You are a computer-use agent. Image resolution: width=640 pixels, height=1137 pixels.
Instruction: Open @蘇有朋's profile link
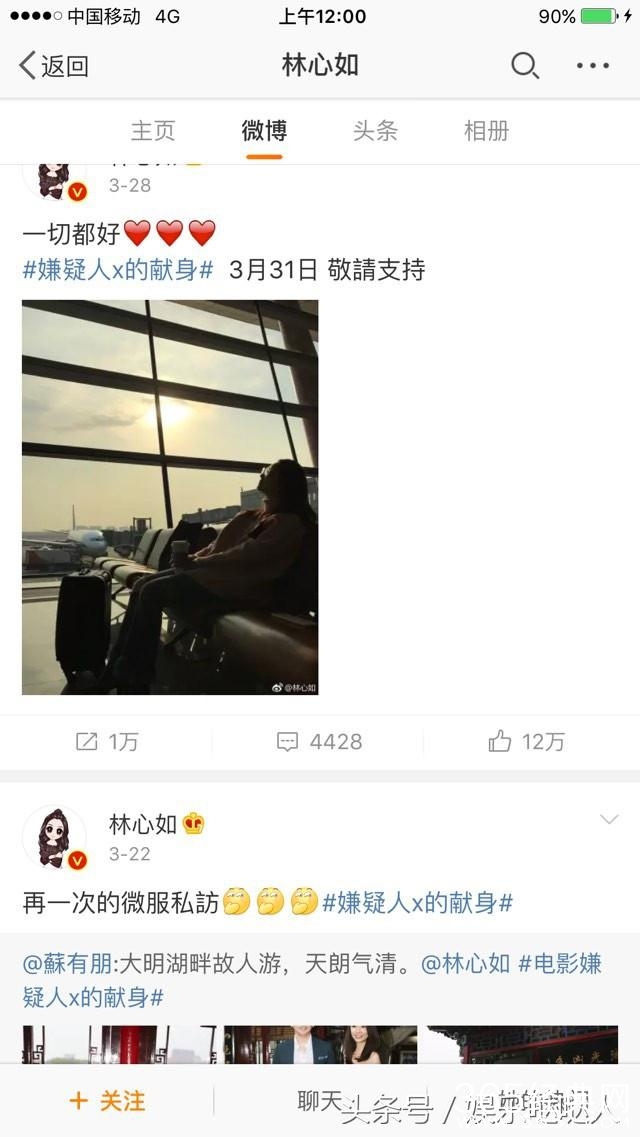pyautogui.click(x=67, y=964)
